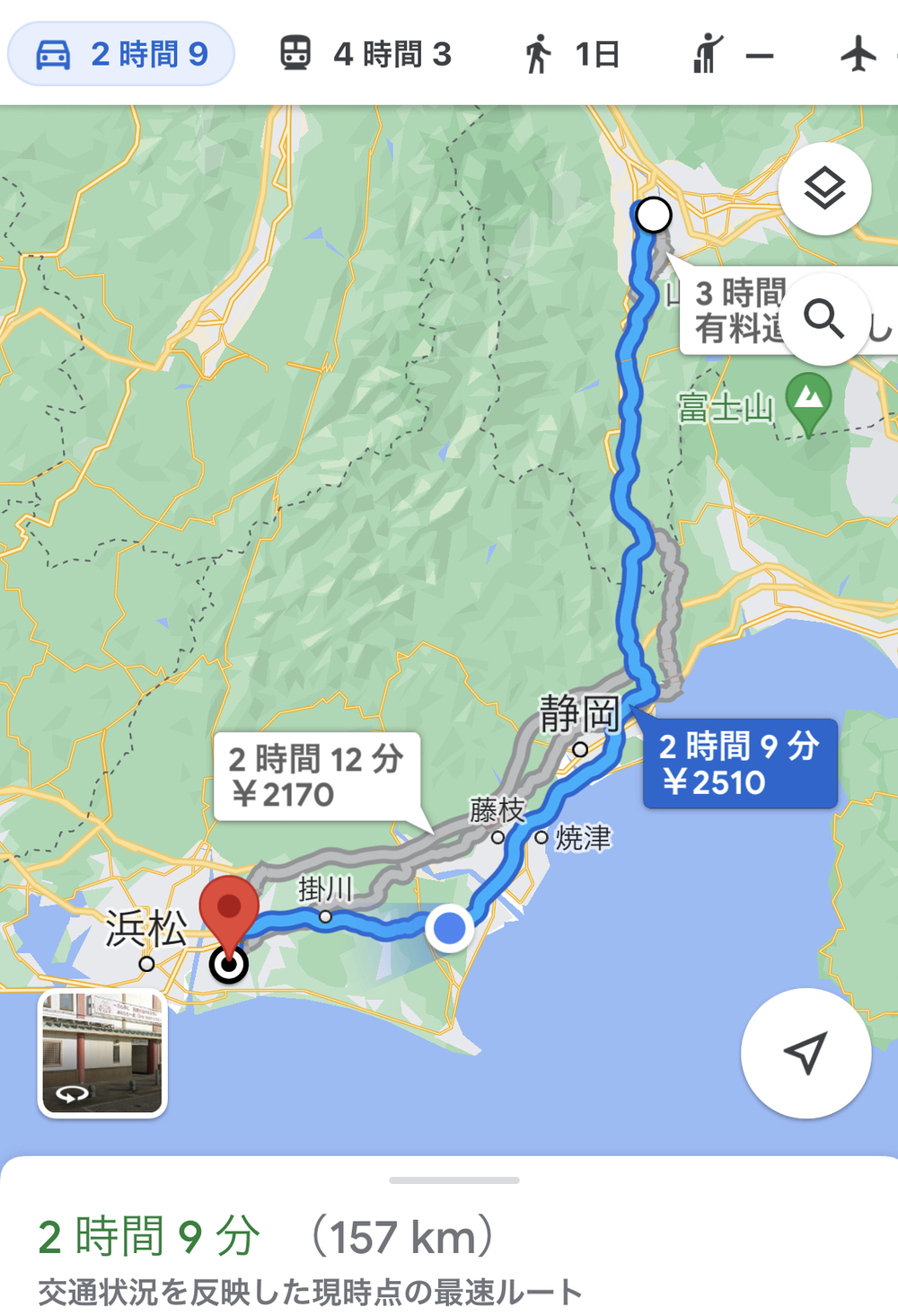This screenshot has width=898, height=1316.
Task: Open the map layers button
Action: pyautogui.click(x=824, y=189)
